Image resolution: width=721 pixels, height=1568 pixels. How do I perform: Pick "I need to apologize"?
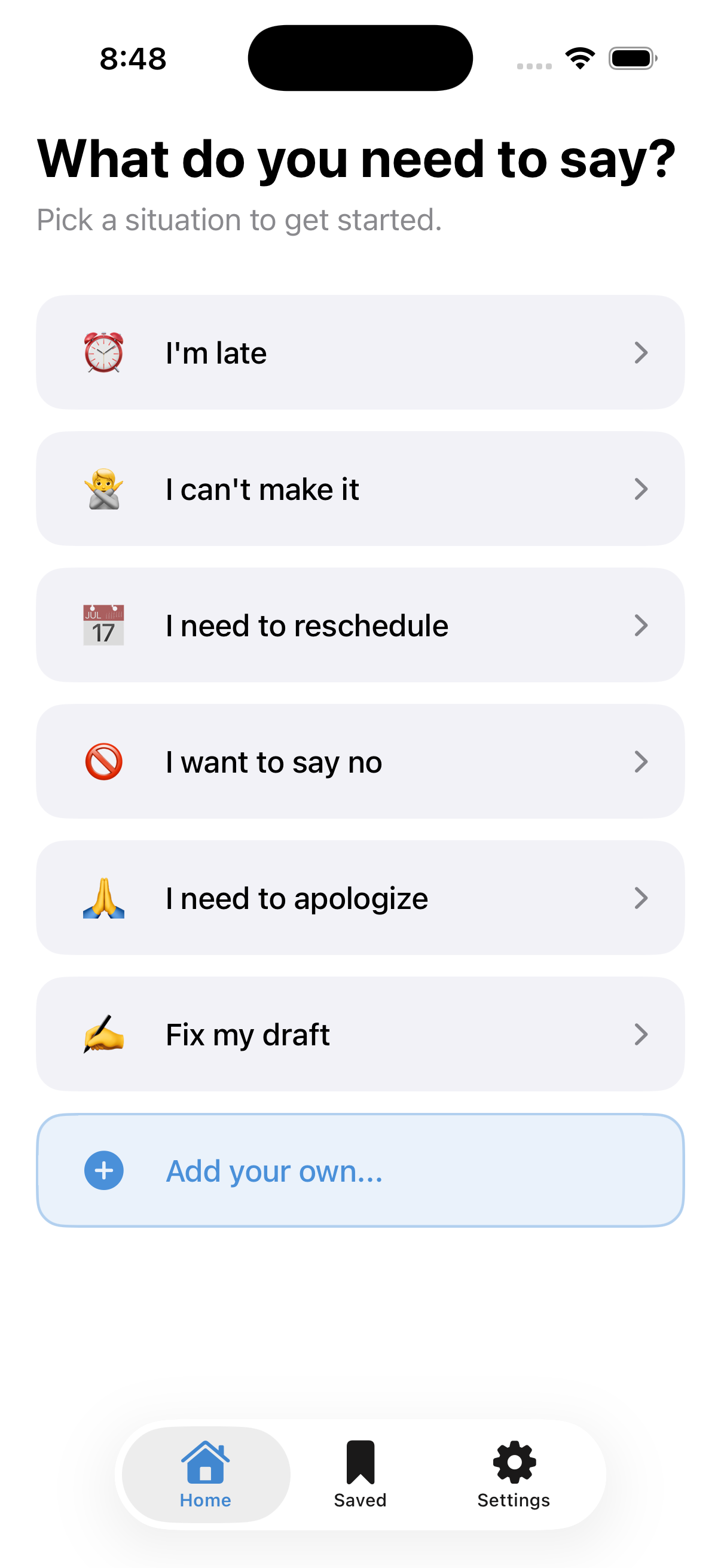(x=360, y=898)
